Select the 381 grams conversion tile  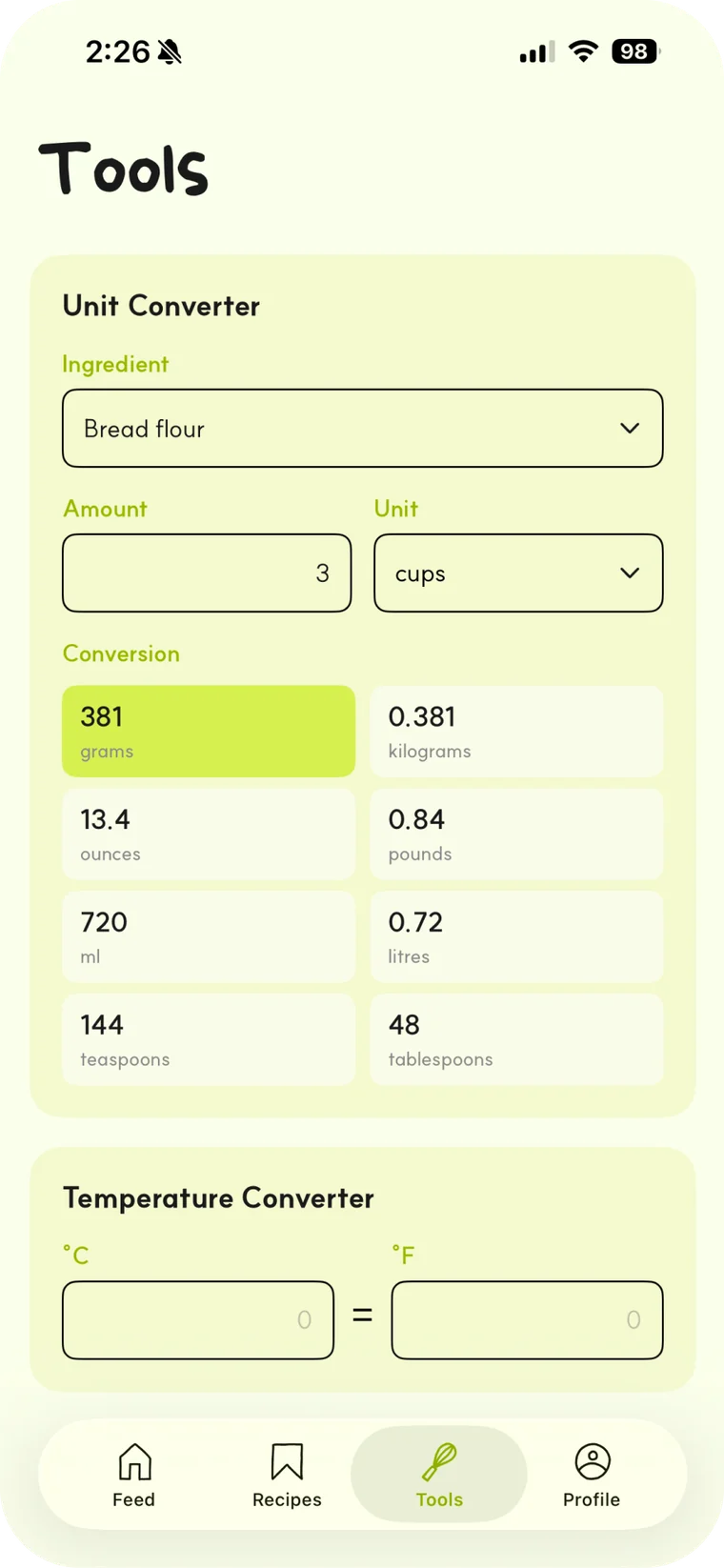[209, 732]
